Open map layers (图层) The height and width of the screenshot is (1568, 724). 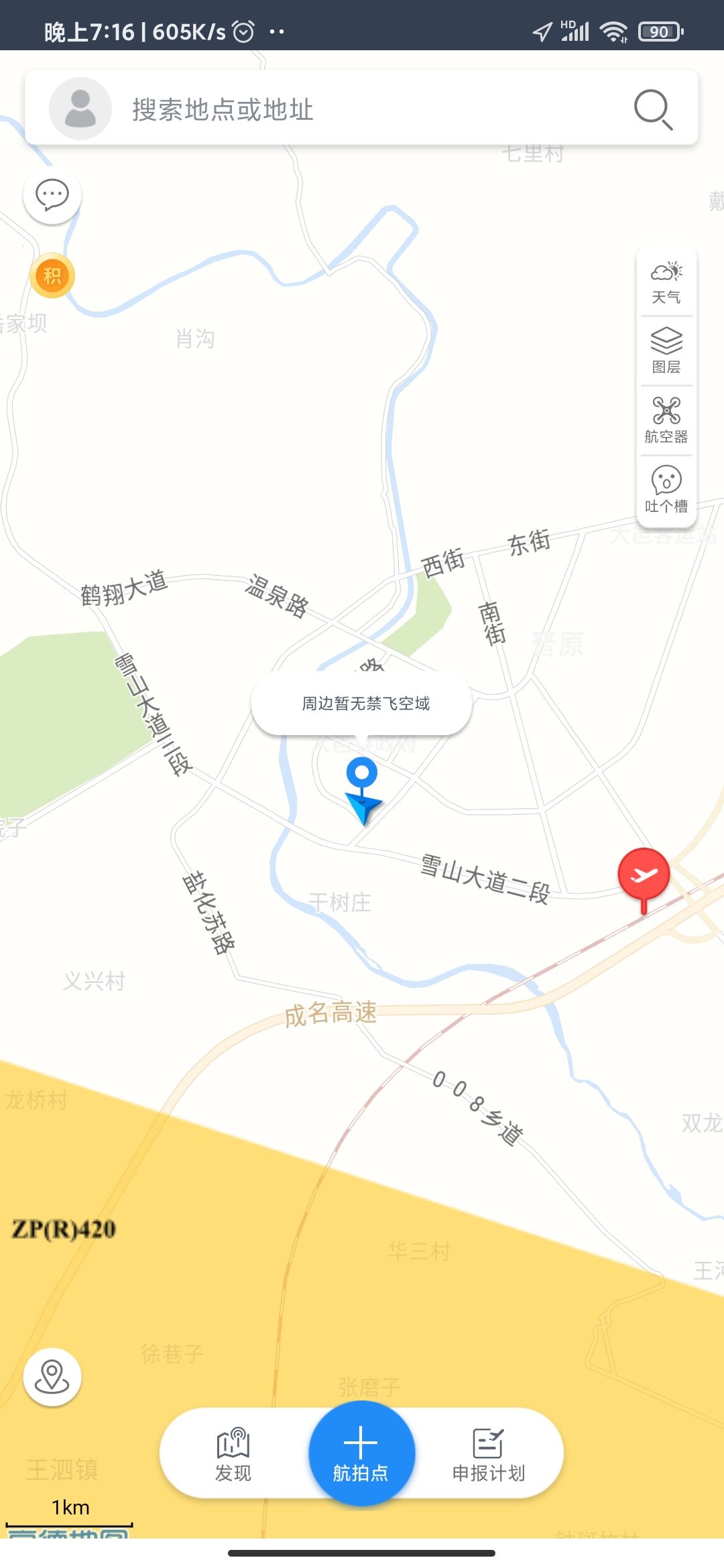tap(666, 350)
